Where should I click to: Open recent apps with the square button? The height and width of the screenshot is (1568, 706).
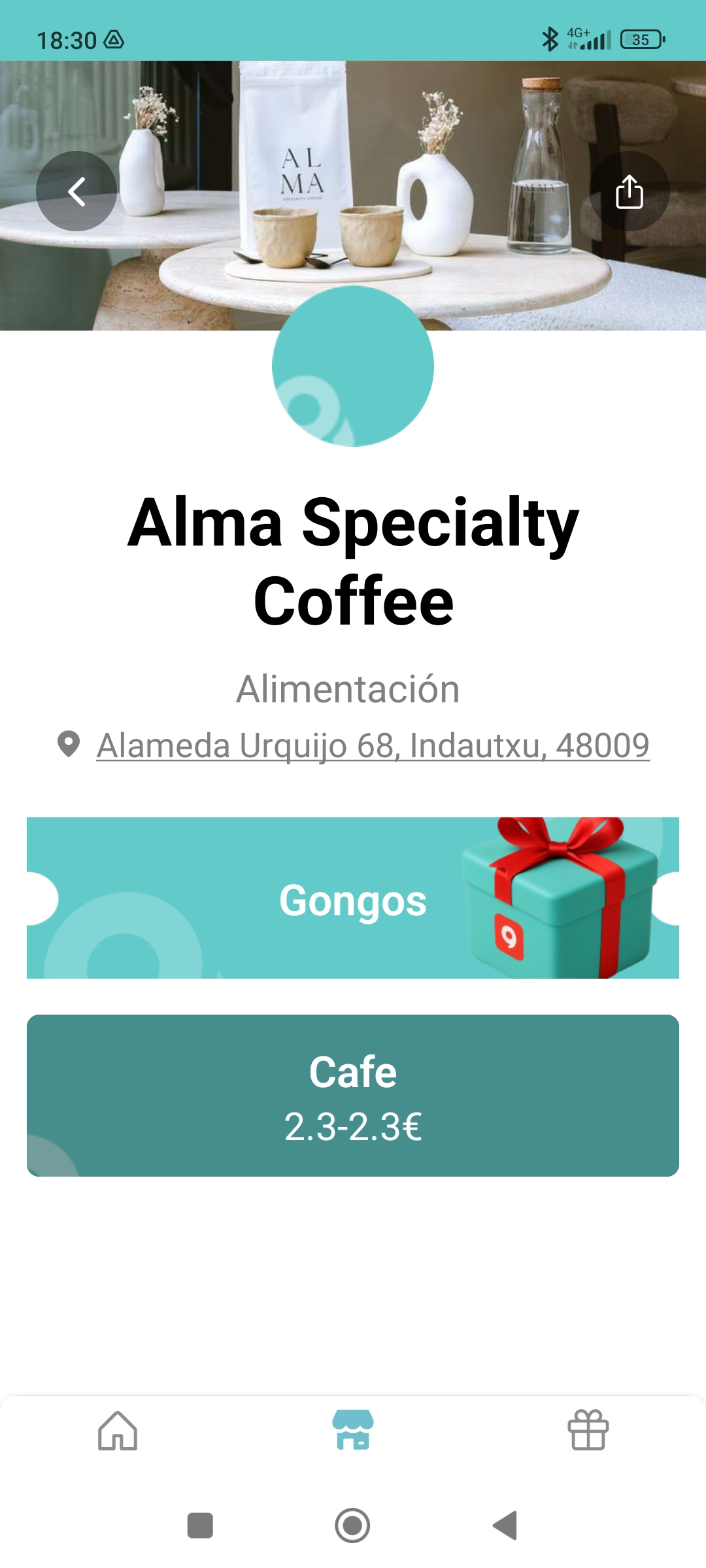coord(200,1526)
